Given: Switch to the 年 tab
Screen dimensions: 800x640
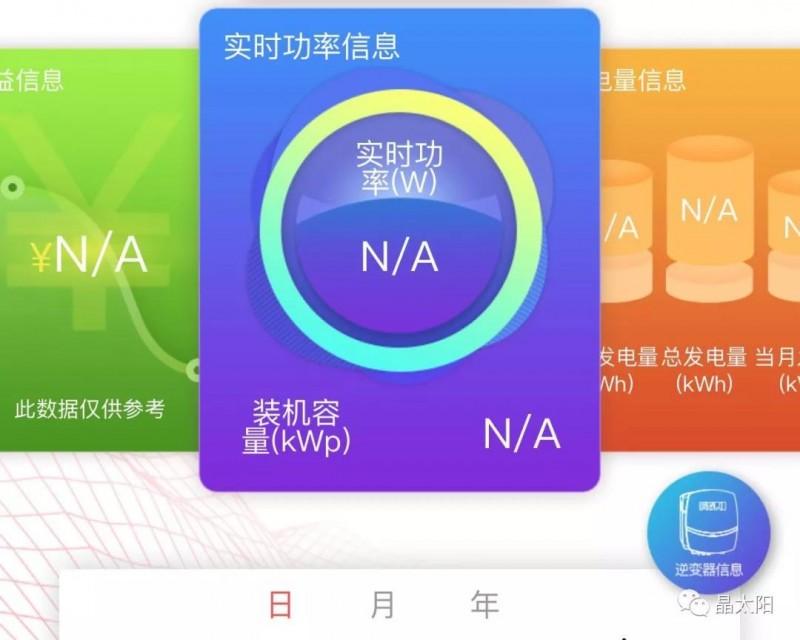Looking at the screenshot, I should [485, 604].
